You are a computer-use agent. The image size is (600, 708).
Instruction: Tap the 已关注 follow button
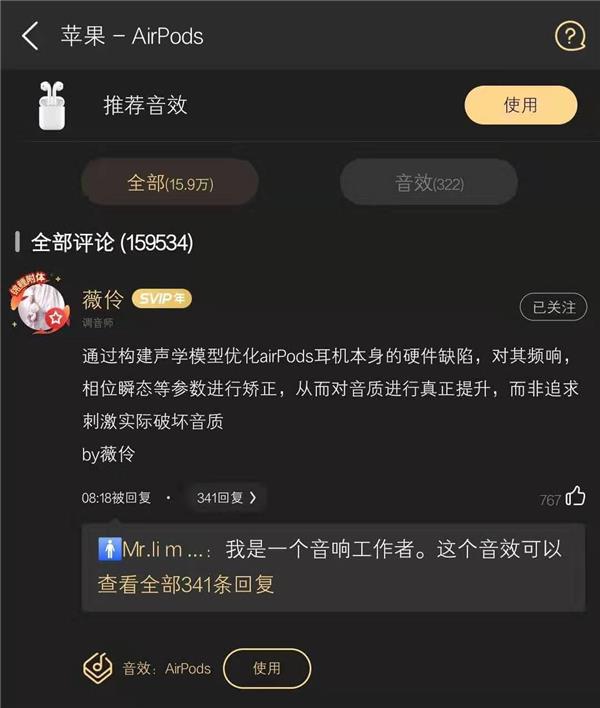[x=553, y=307]
